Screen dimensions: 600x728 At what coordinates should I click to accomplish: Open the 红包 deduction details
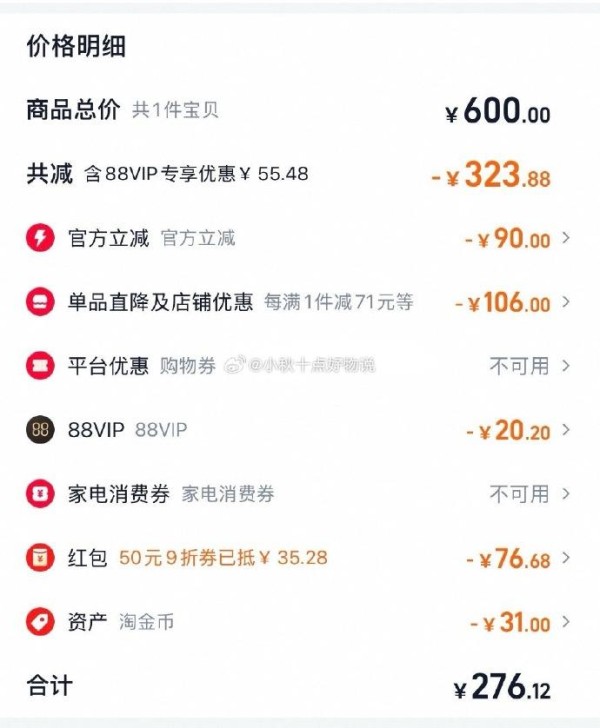point(300,558)
